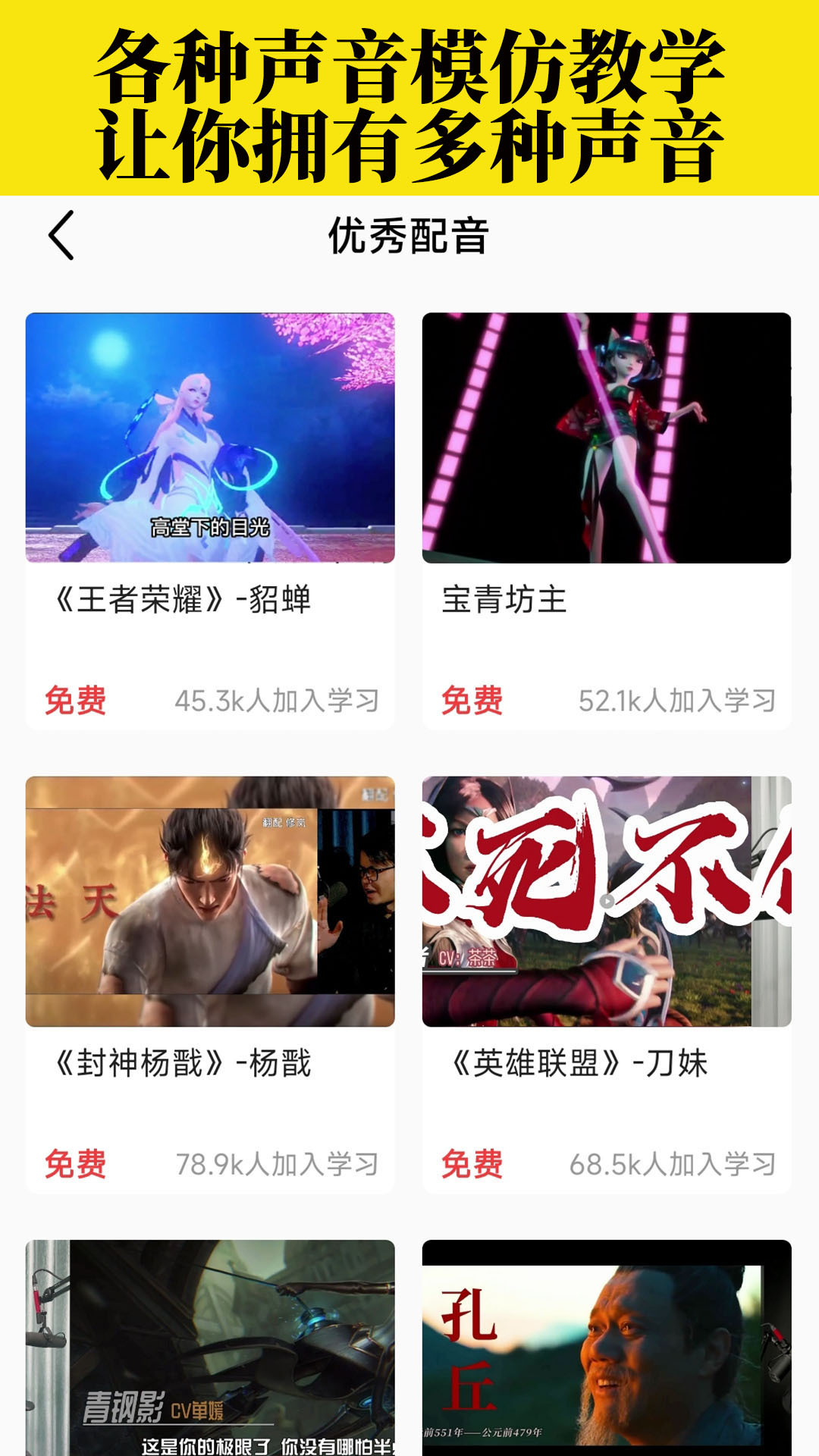Open the 宝青坊主 dubbing course

coord(606,520)
